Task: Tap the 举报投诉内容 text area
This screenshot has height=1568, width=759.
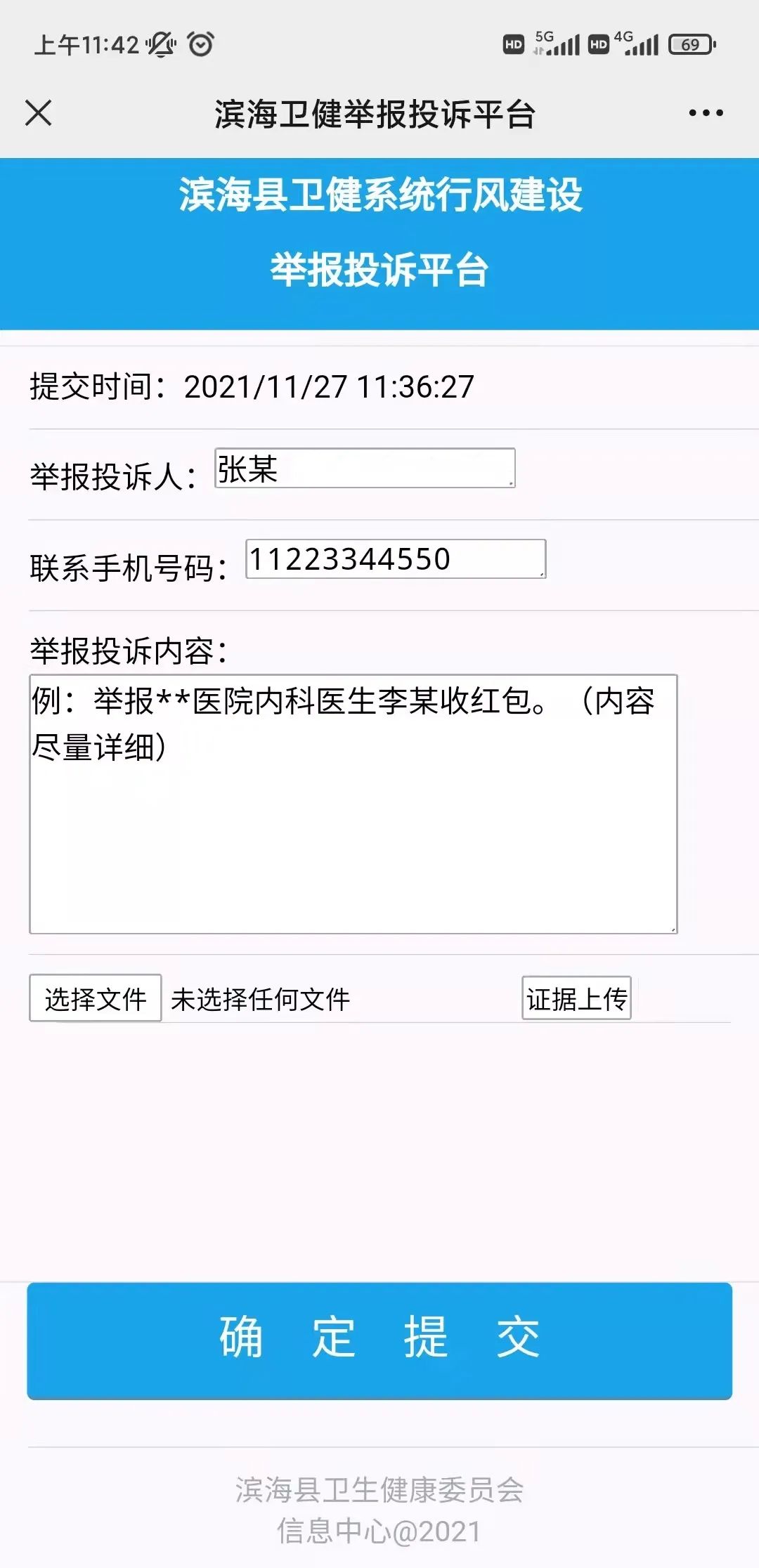Action: (x=353, y=804)
